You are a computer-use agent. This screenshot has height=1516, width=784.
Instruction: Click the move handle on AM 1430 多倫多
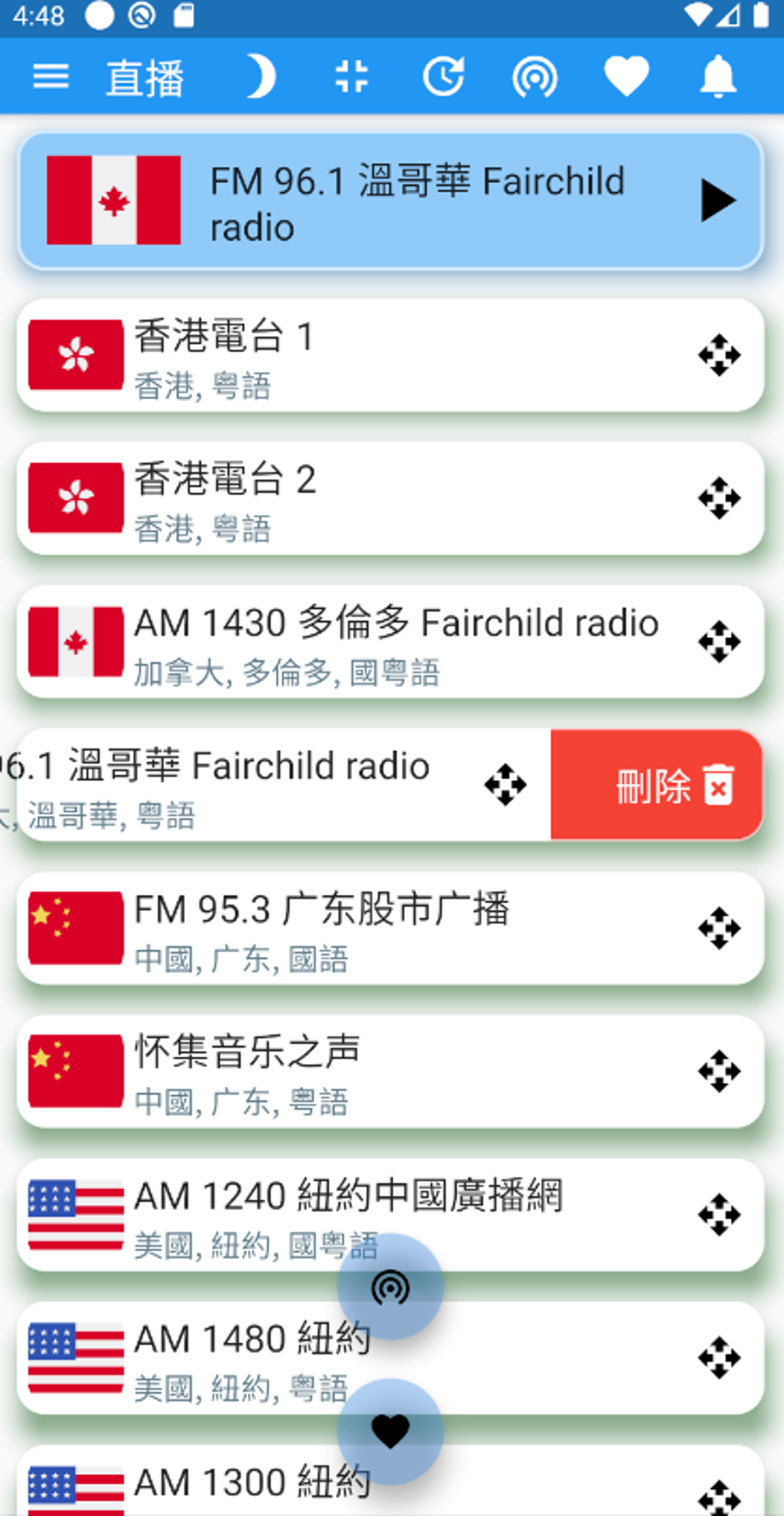(719, 640)
